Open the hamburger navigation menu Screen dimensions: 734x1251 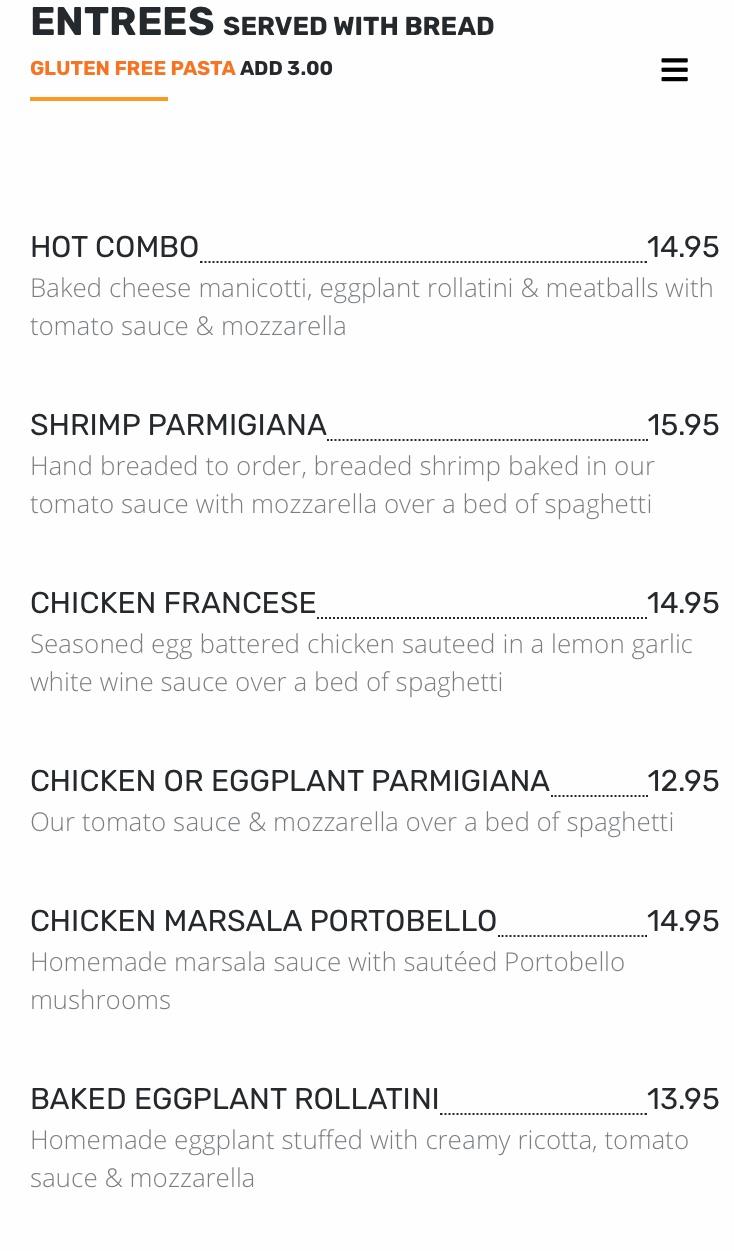coord(674,70)
